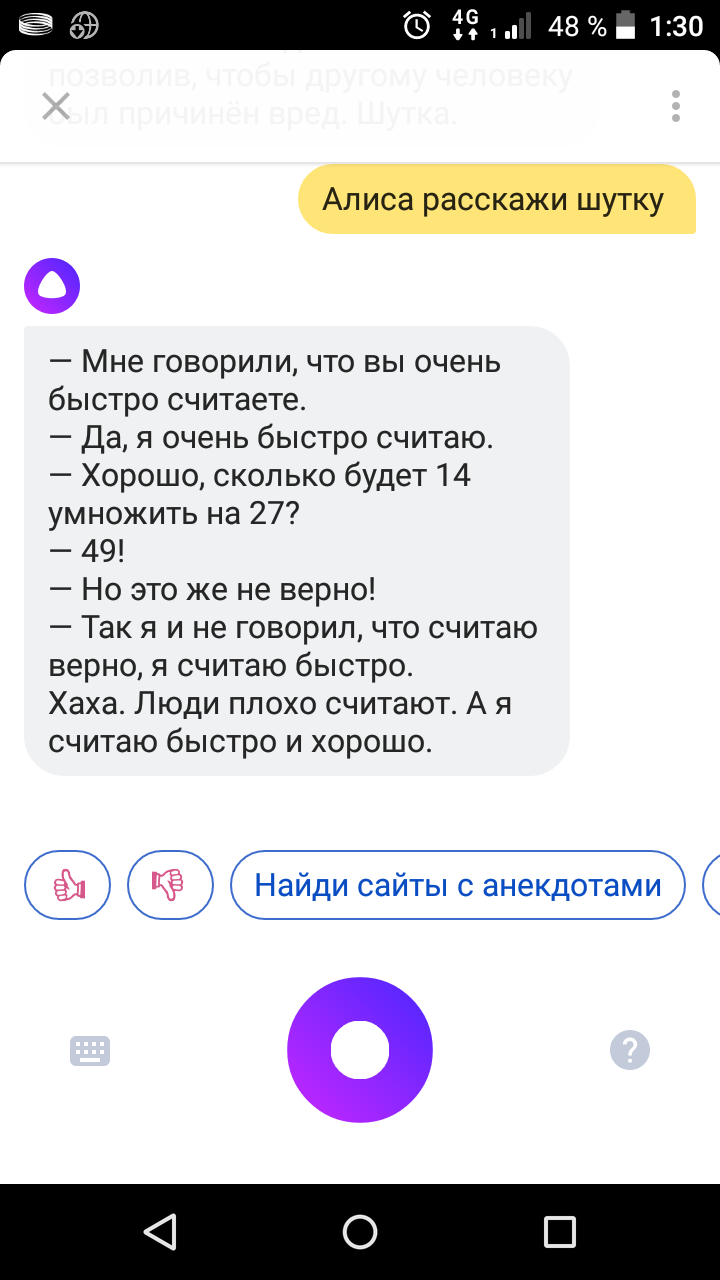Screen dimensions: 720x1280
Task: Go to the system home screen
Action: pos(360,1232)
